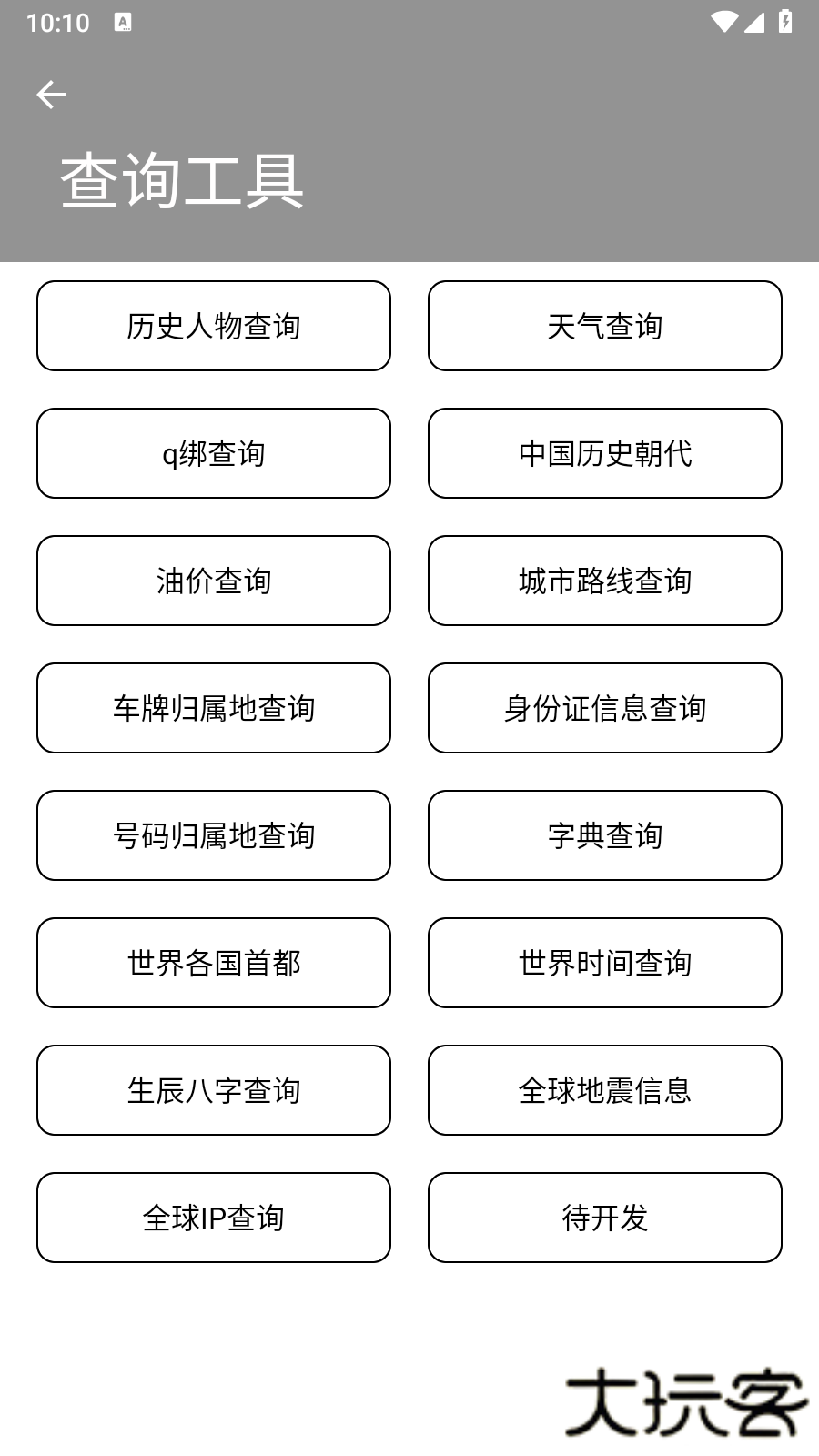Click the cellular signal icon
819x1456 pixels.
tap(756, 23)
